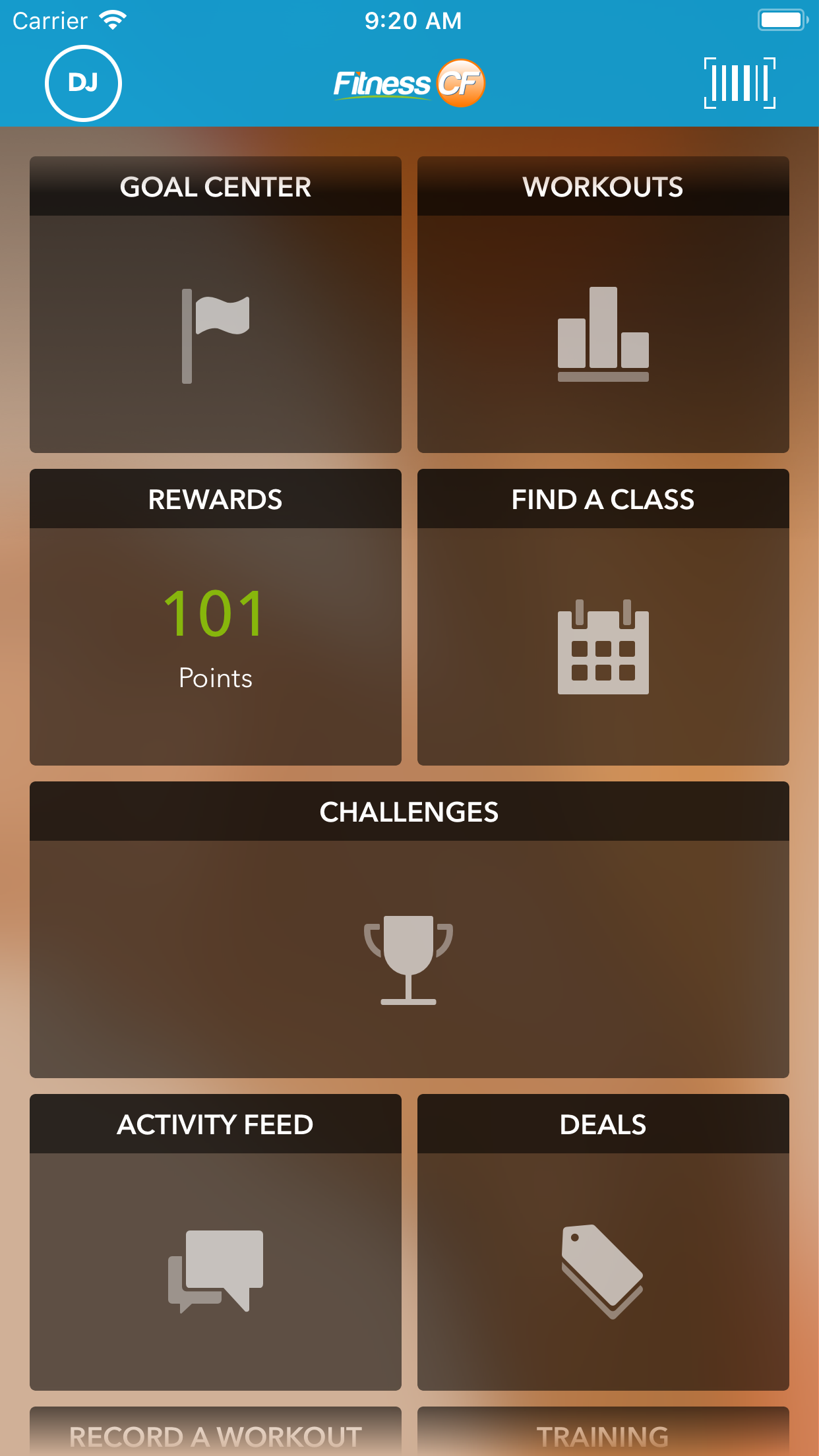Go to the Workouts tile
The width and height of the screenshot is (819, 1456).
coord(603,305)
